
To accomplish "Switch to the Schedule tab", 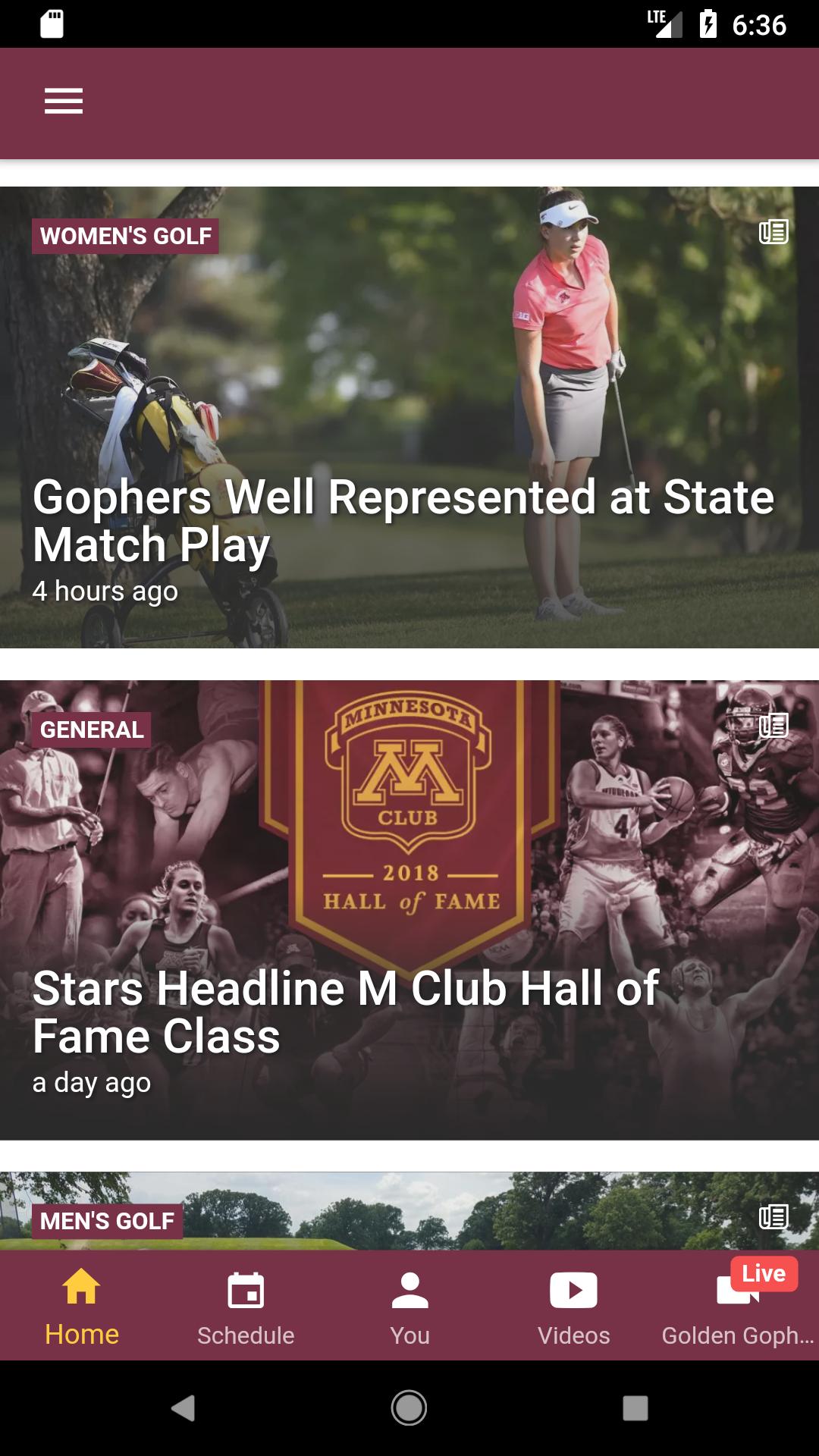I will tap(245, 1306).
